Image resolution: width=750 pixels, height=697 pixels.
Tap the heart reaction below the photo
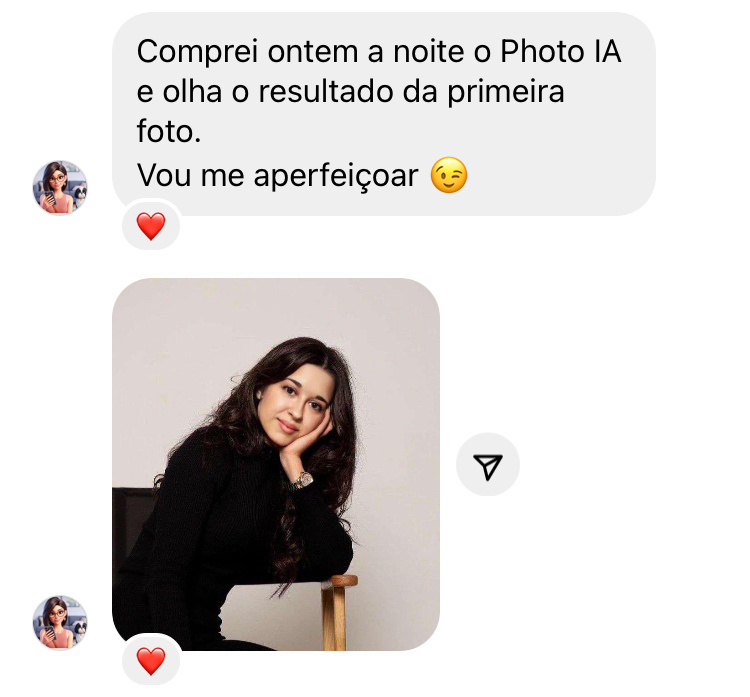[x=150, y=660]
